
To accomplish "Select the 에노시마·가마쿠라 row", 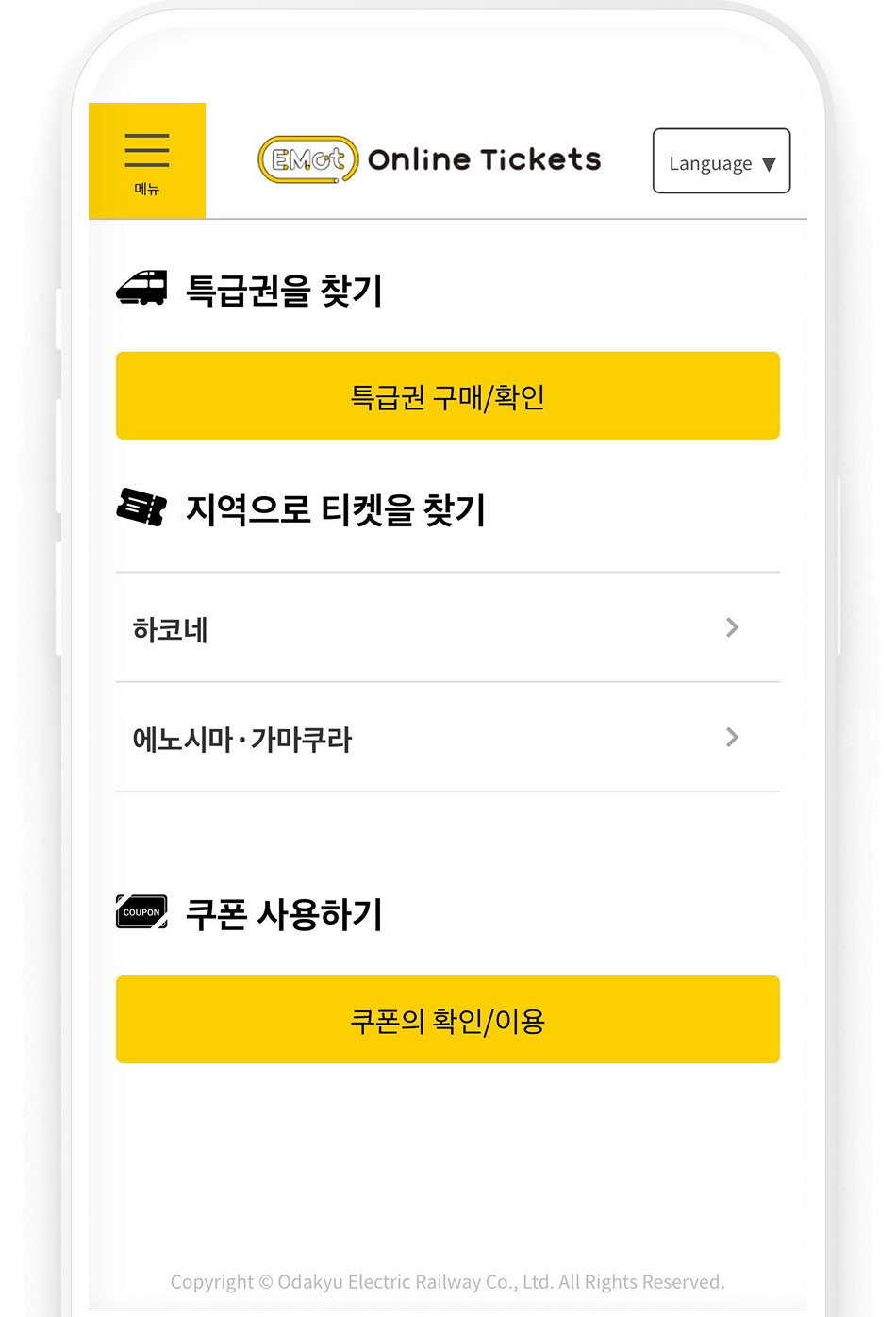I will tap(448, 738).
